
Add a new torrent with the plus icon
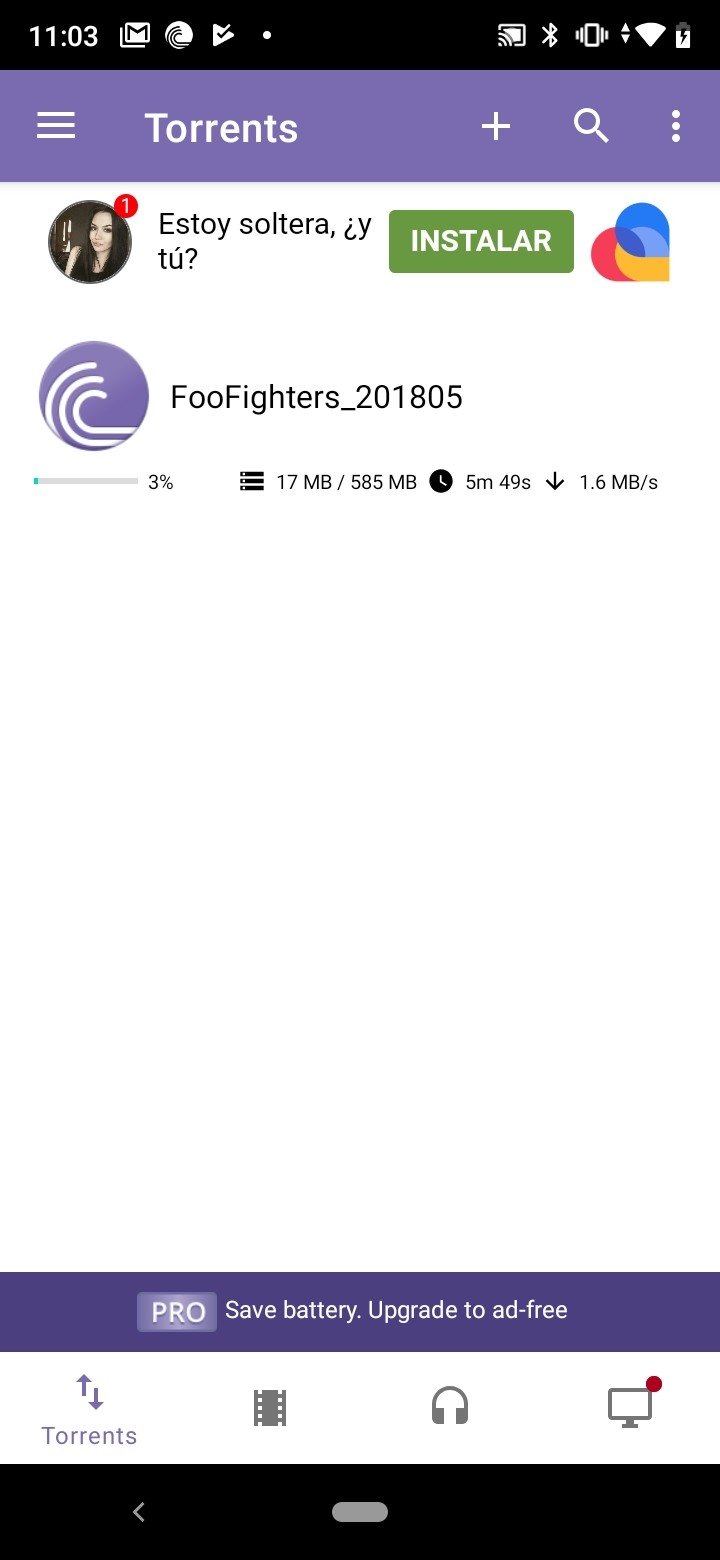496,126
